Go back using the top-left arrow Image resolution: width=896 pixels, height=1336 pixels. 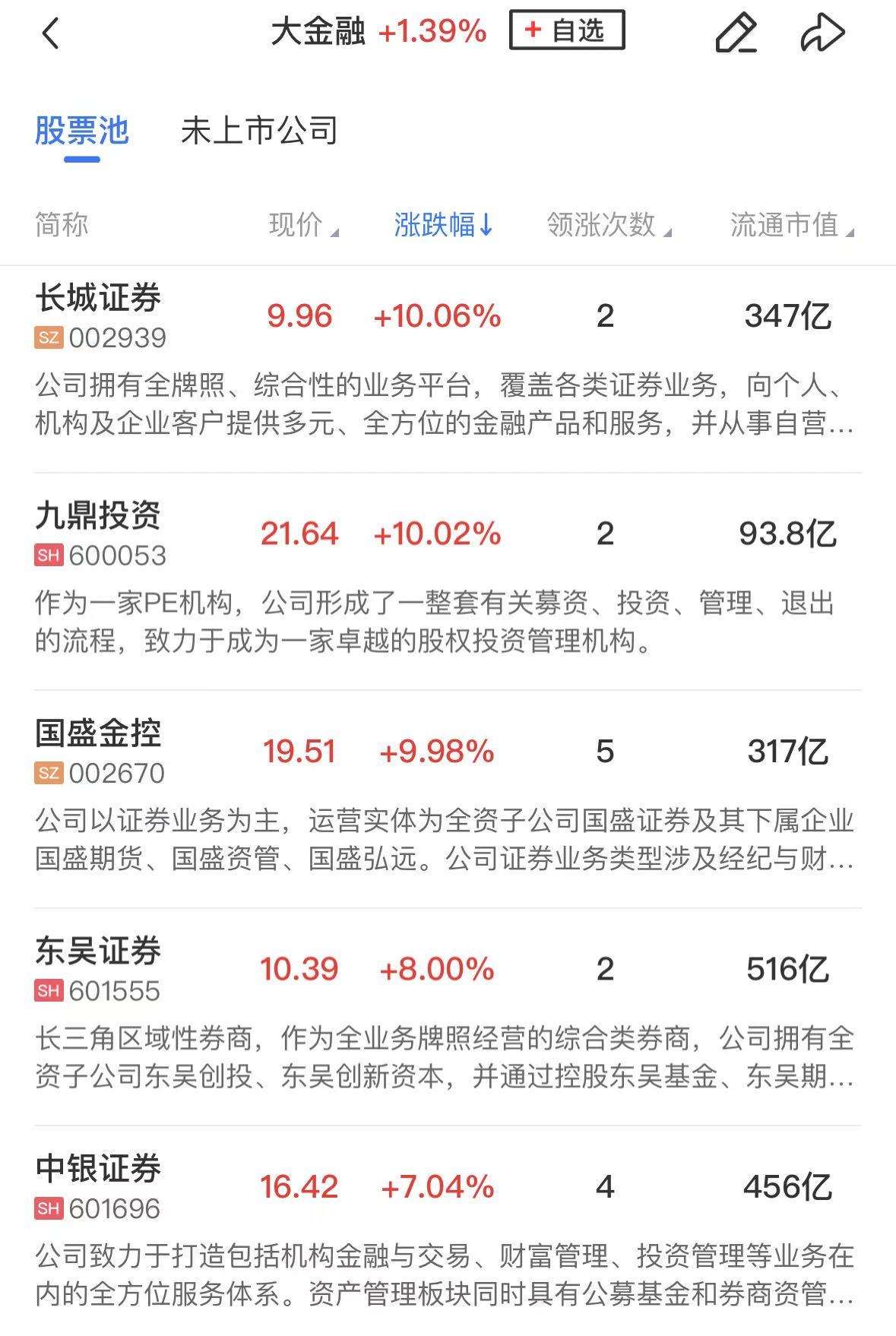50,33
